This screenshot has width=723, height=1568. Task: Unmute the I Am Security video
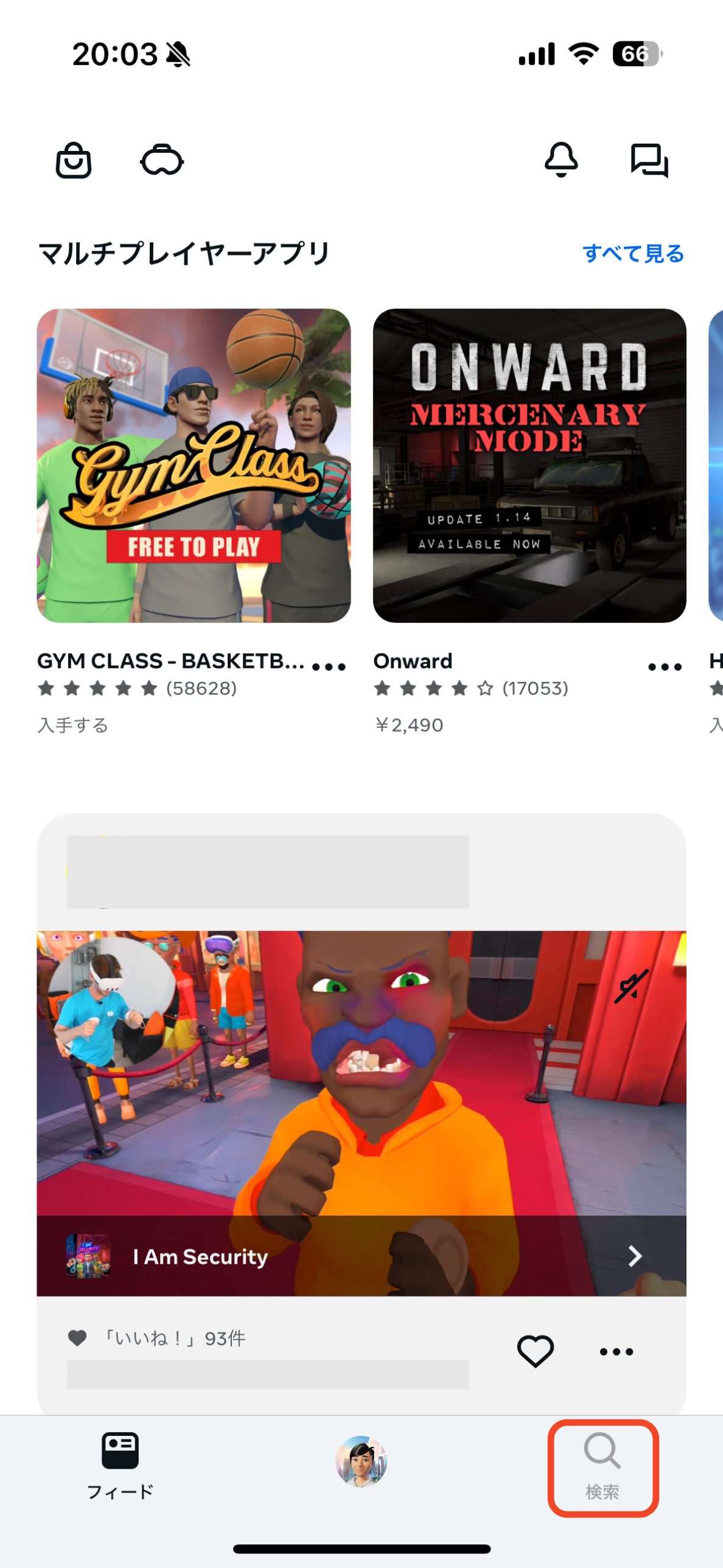(x=631, y=987)
